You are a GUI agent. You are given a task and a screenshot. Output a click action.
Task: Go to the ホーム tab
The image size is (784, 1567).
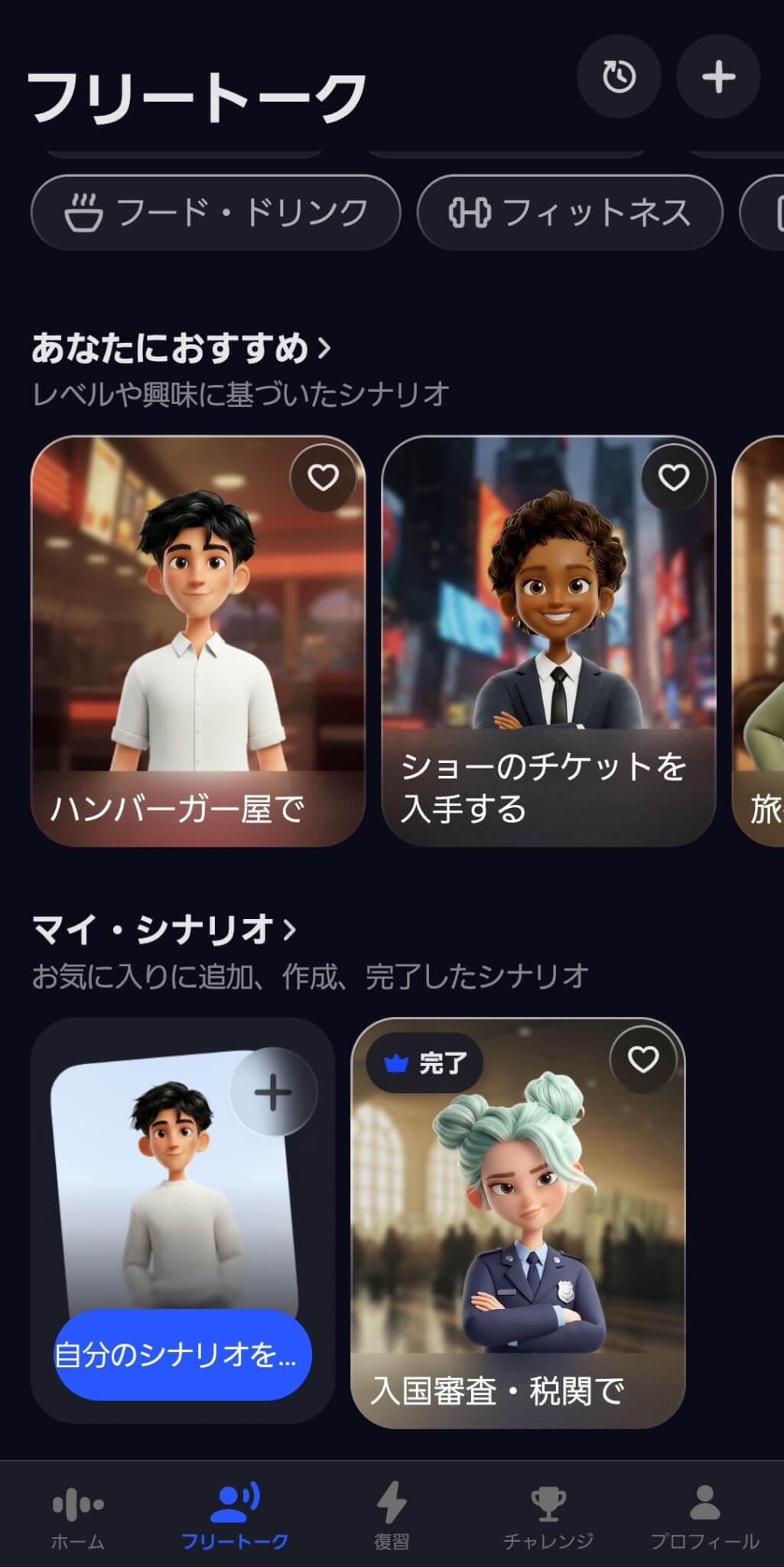[78, 1517]
